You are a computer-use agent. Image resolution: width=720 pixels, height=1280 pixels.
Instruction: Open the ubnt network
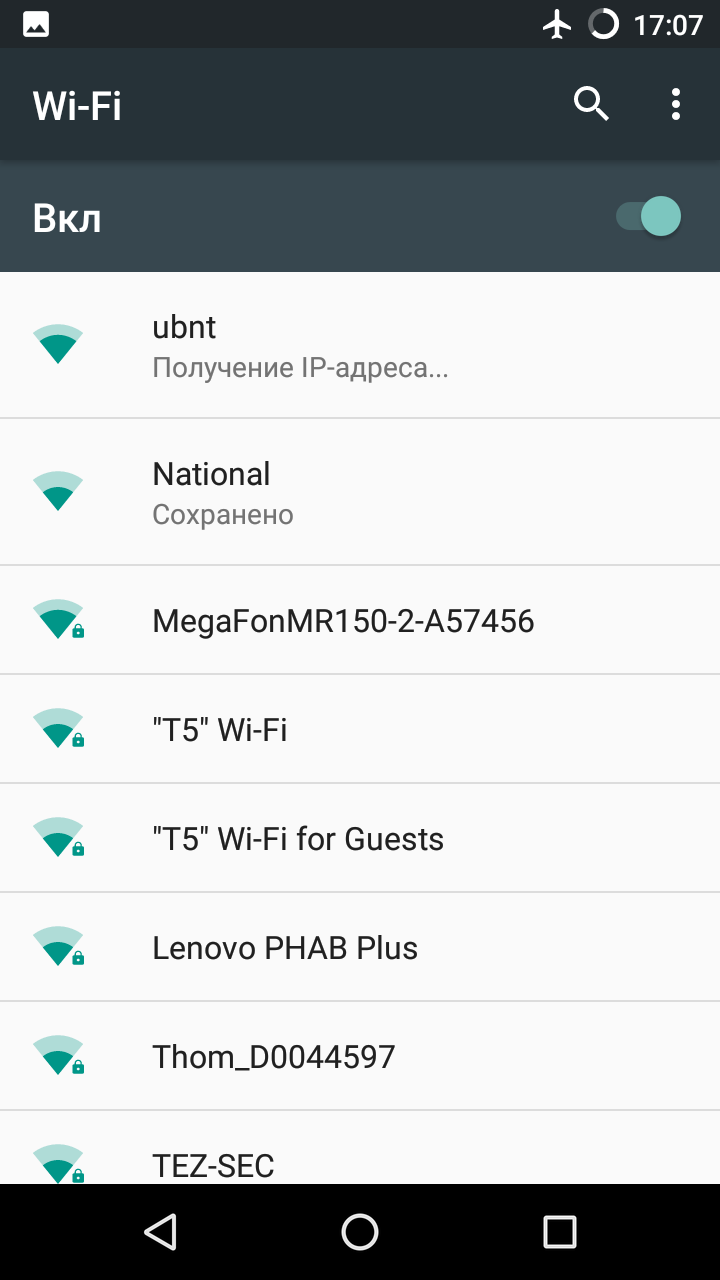360,345
